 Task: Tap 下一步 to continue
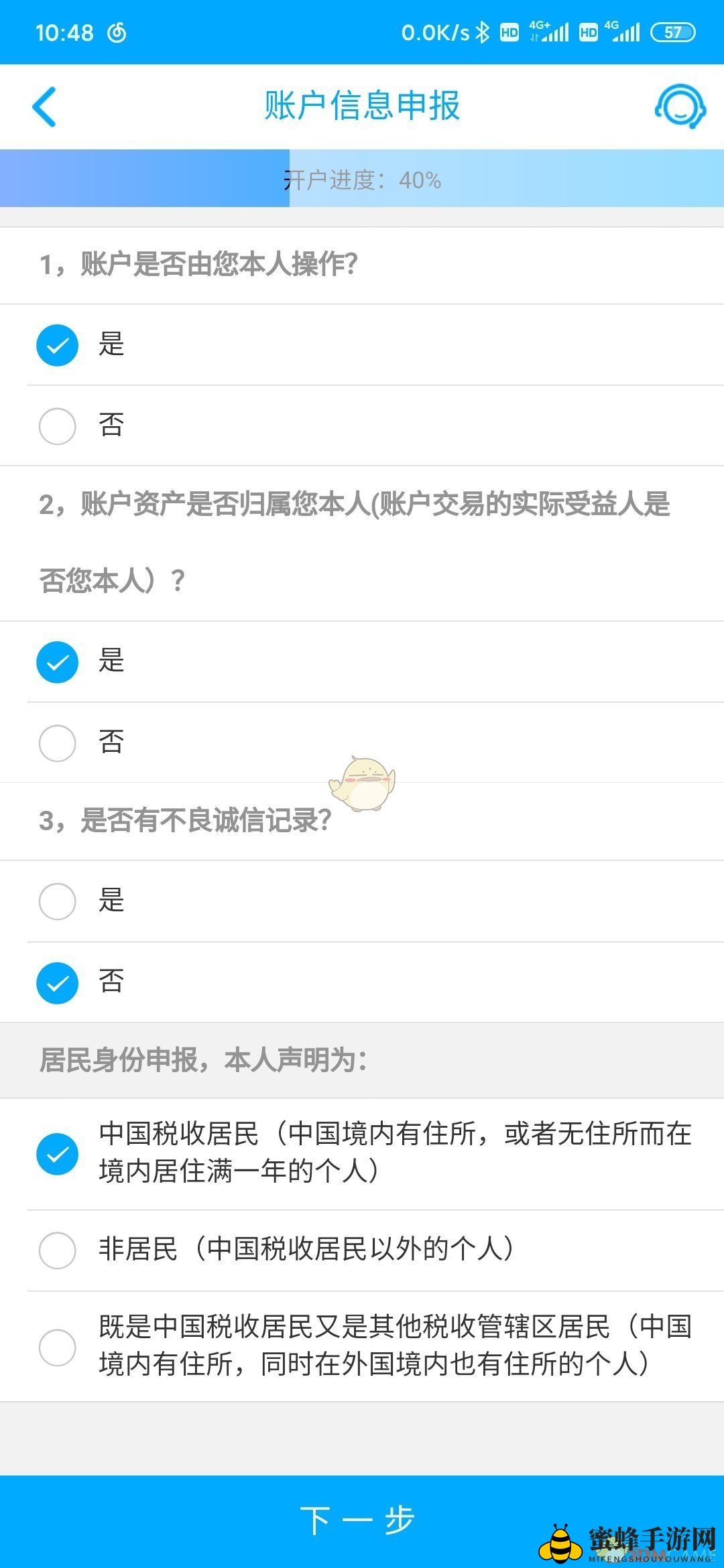point(358,1520)
